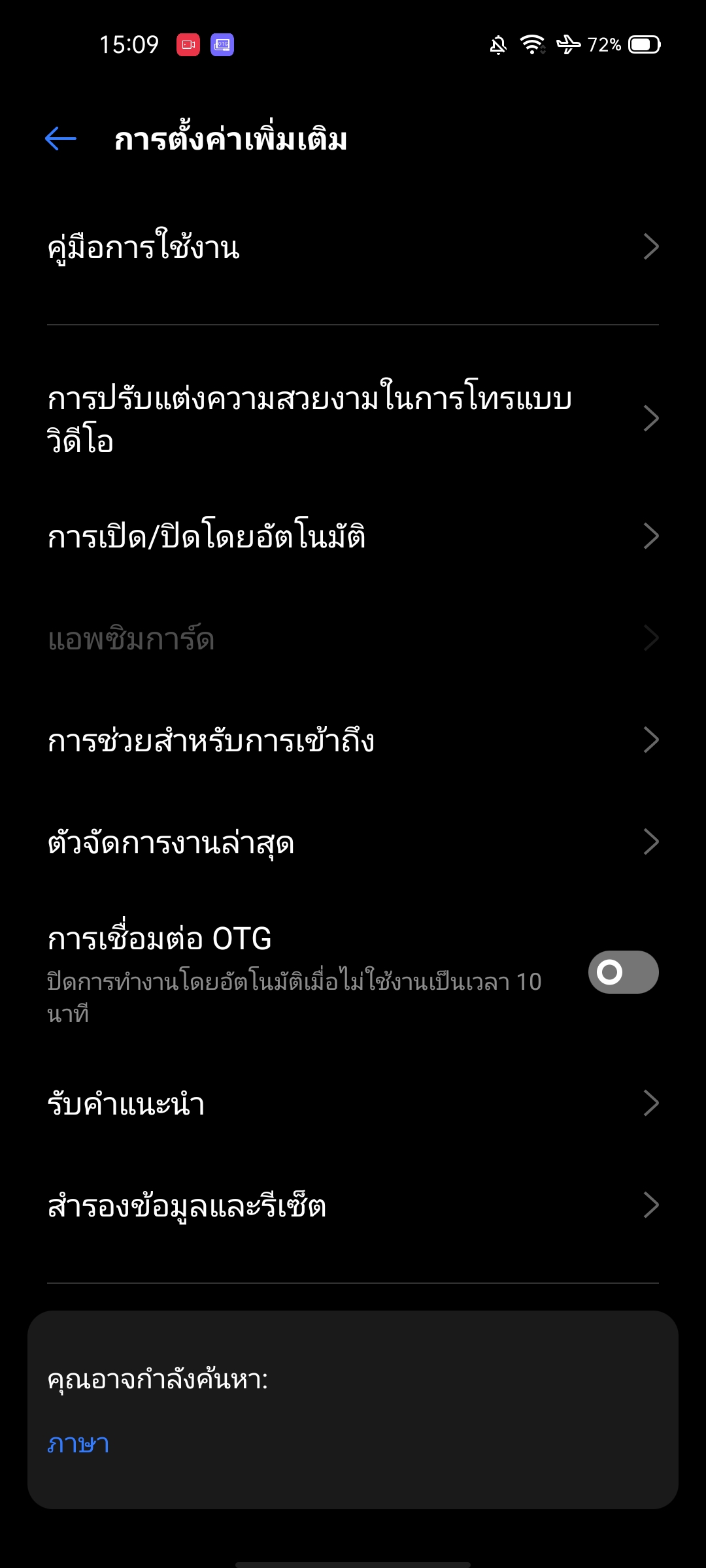The image size is (706, 1568).
Task: Tap the ภาษา suggestion link
Action: pyautogui.click(x=78, y=1444)
